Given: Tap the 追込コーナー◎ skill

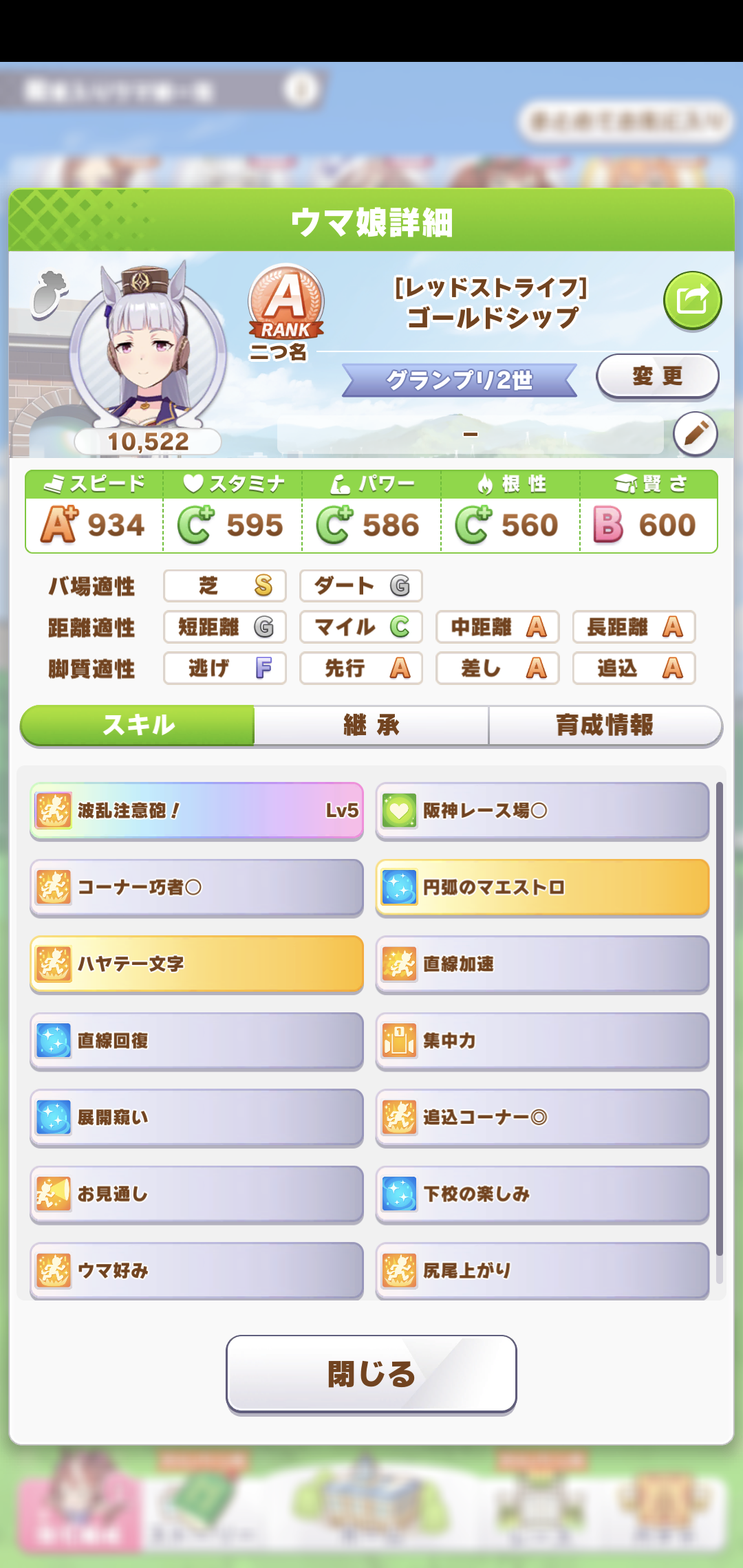Looking at the screenshot, I should point(542,1118).
